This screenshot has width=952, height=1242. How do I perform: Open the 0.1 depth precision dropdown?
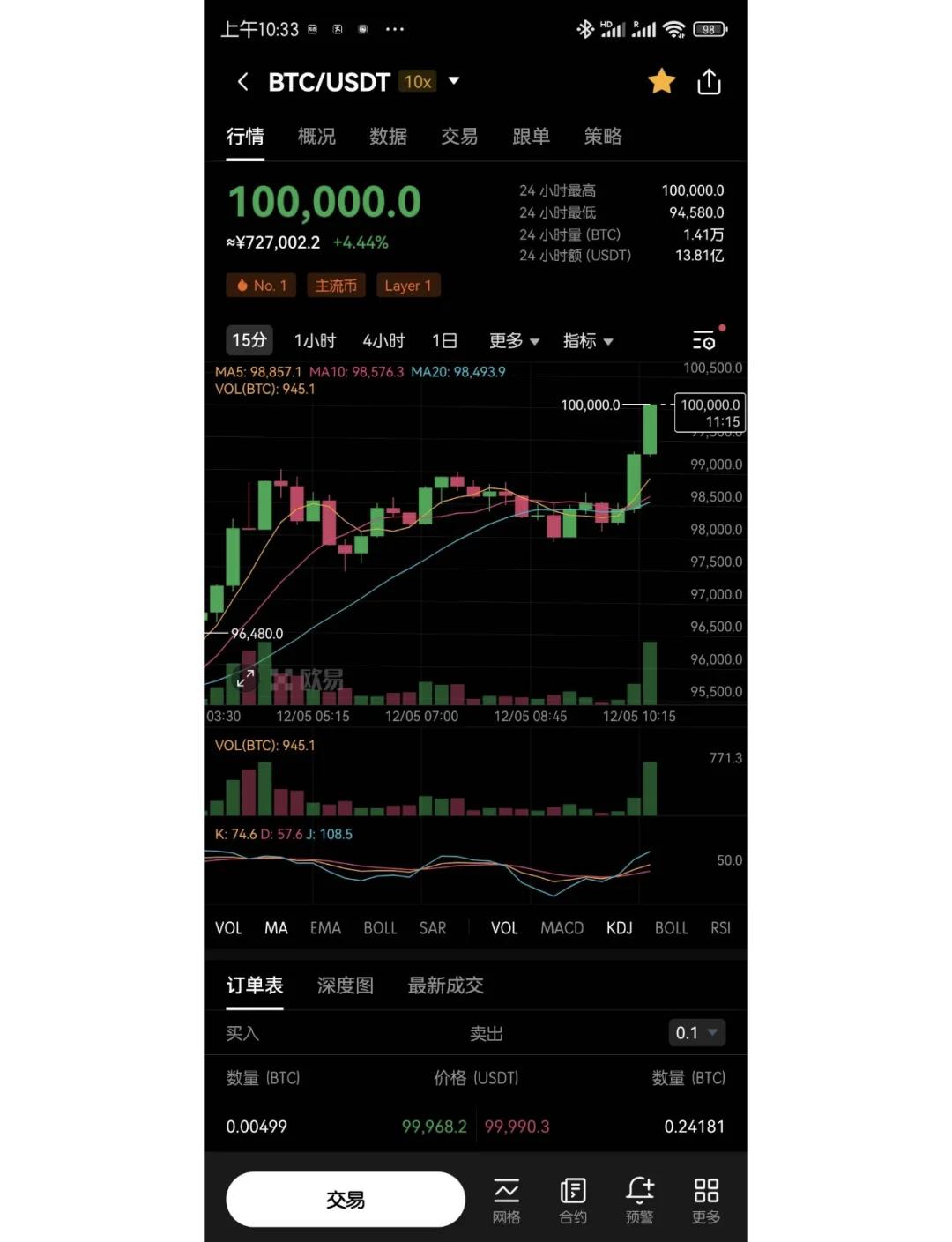pos(695,1032)
